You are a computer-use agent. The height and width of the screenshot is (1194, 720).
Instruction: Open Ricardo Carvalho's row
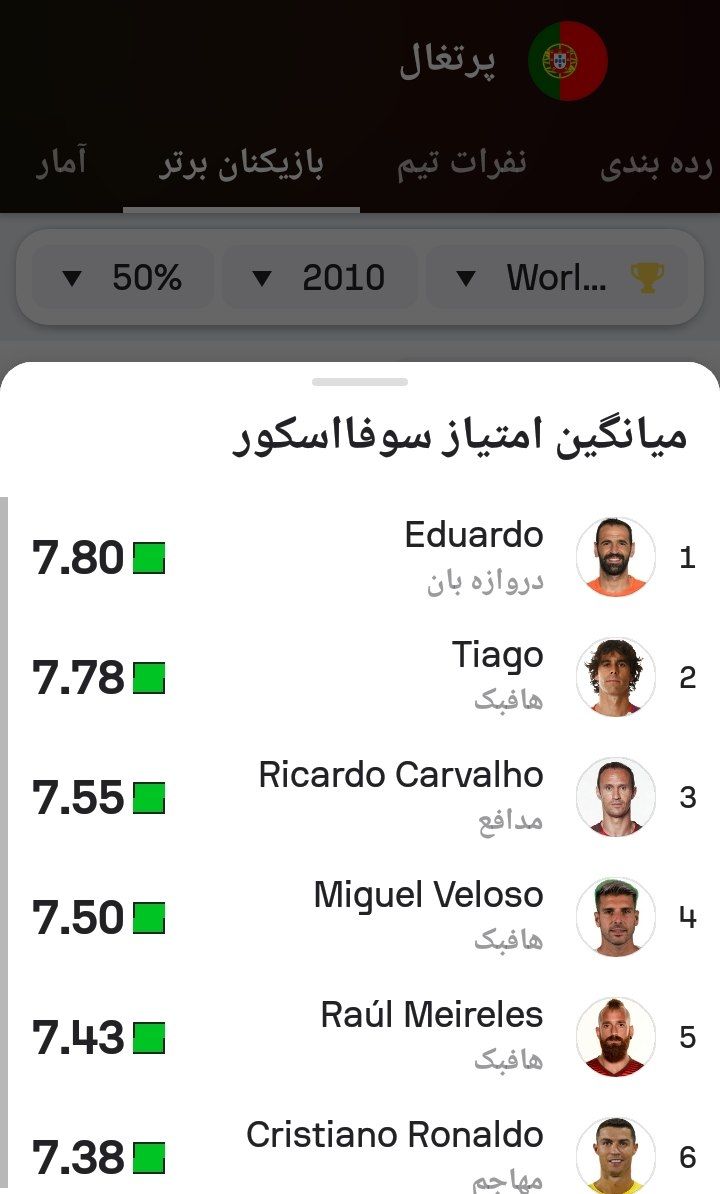click(360, 797)
